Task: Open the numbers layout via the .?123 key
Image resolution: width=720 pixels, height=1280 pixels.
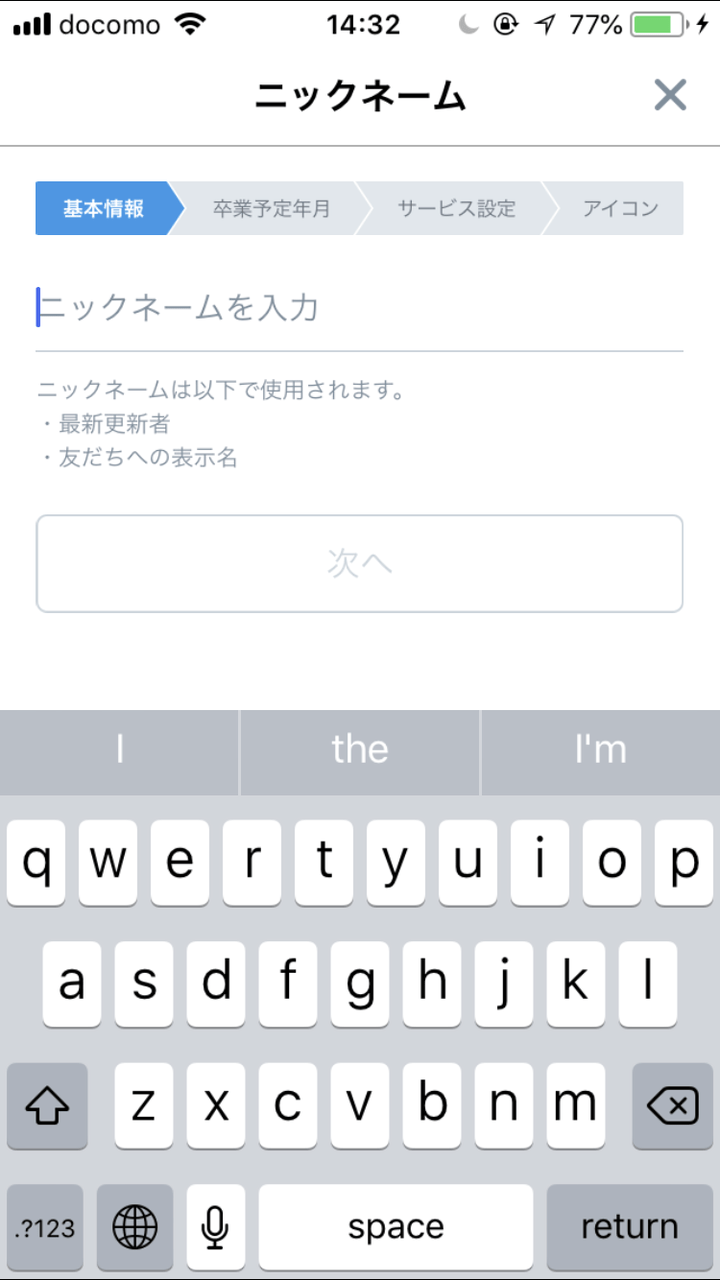Action: pyautogui.click(x=44, y=1227)
